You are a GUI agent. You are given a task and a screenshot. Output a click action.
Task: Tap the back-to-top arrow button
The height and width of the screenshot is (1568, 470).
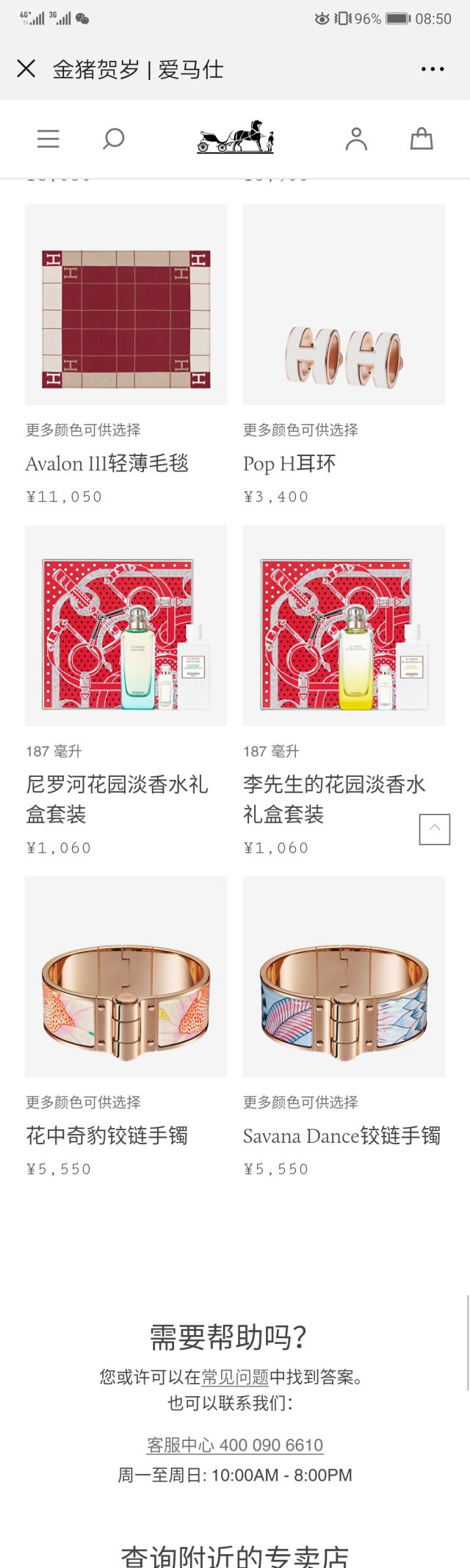[x=434, y=829]
